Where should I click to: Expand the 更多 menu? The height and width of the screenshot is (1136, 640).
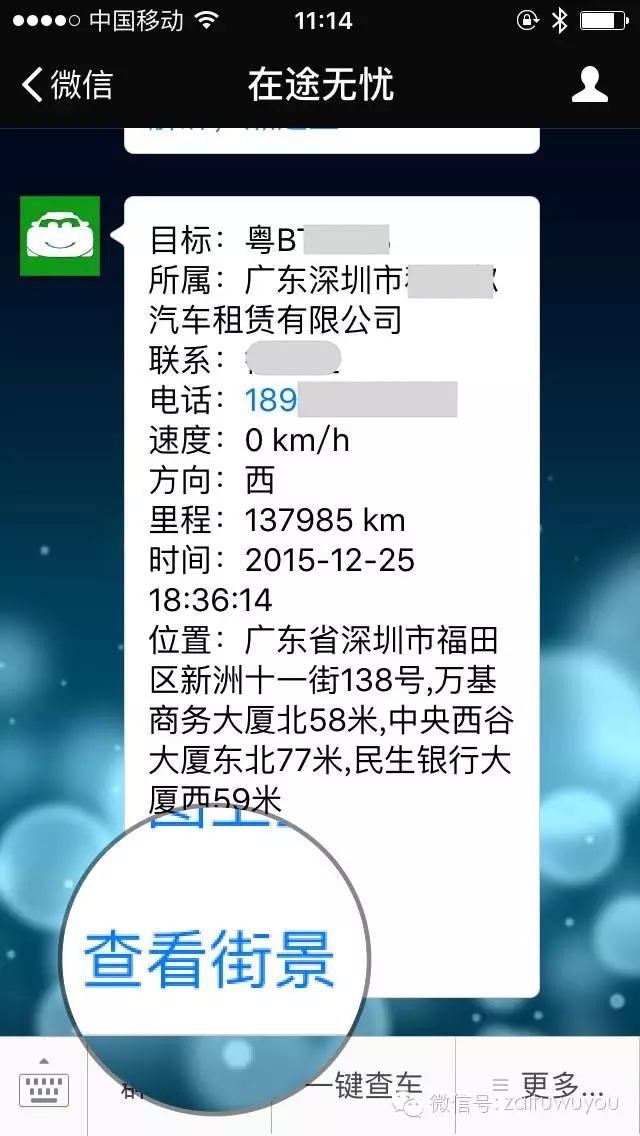pyautogui.click(x=548, y=1086)
